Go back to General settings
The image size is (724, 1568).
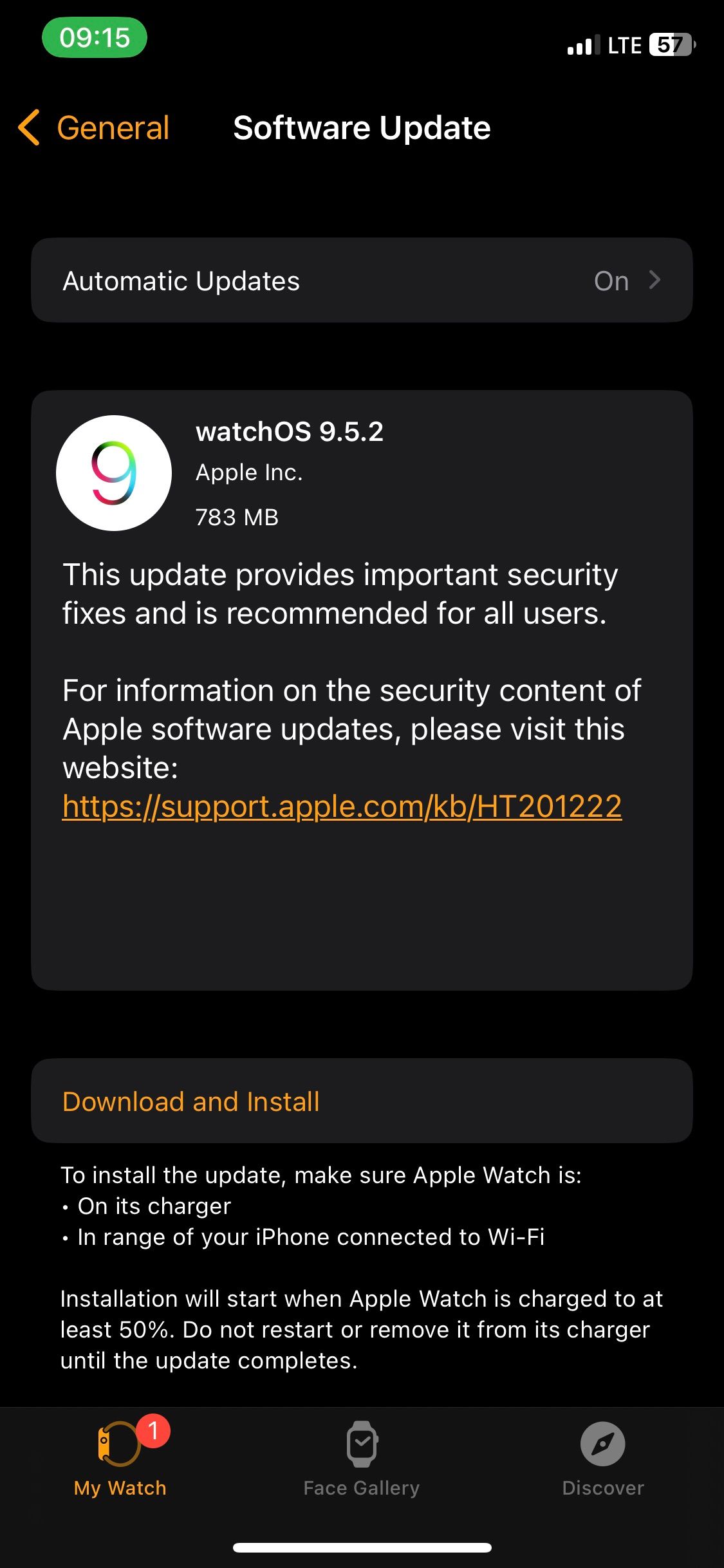tap(95, 128)
